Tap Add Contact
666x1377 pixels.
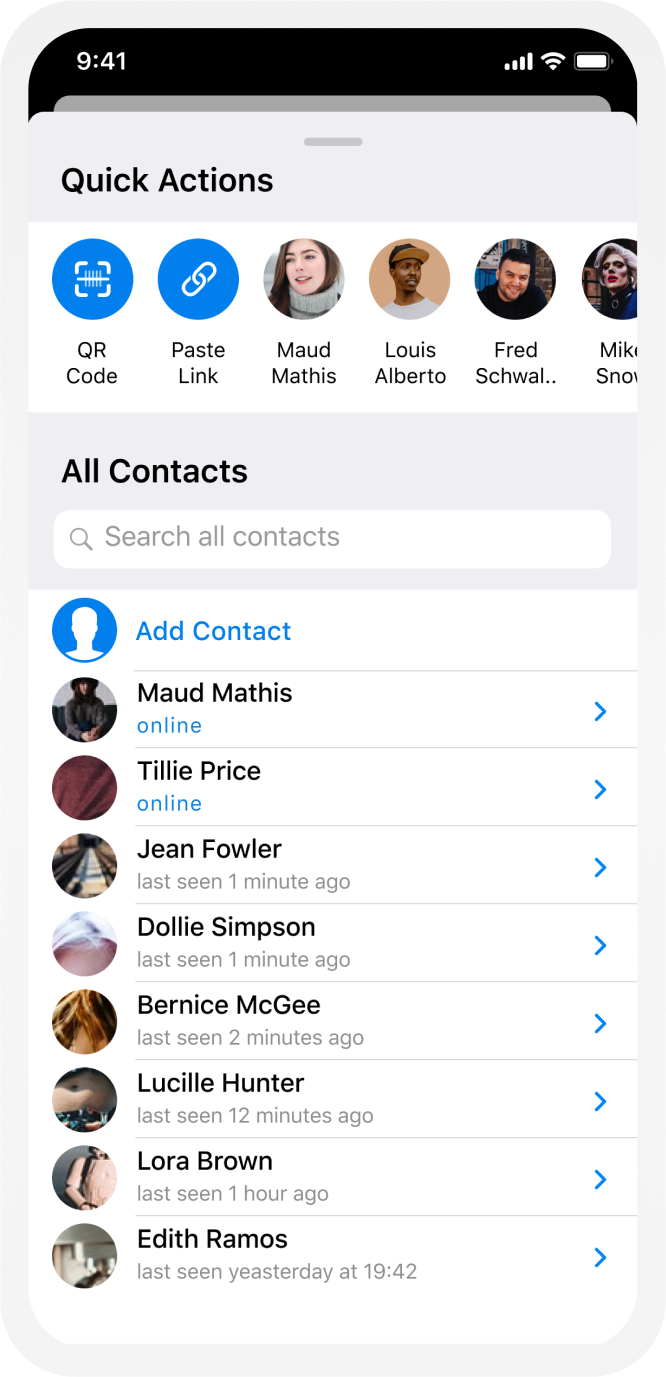pos(213,631)
